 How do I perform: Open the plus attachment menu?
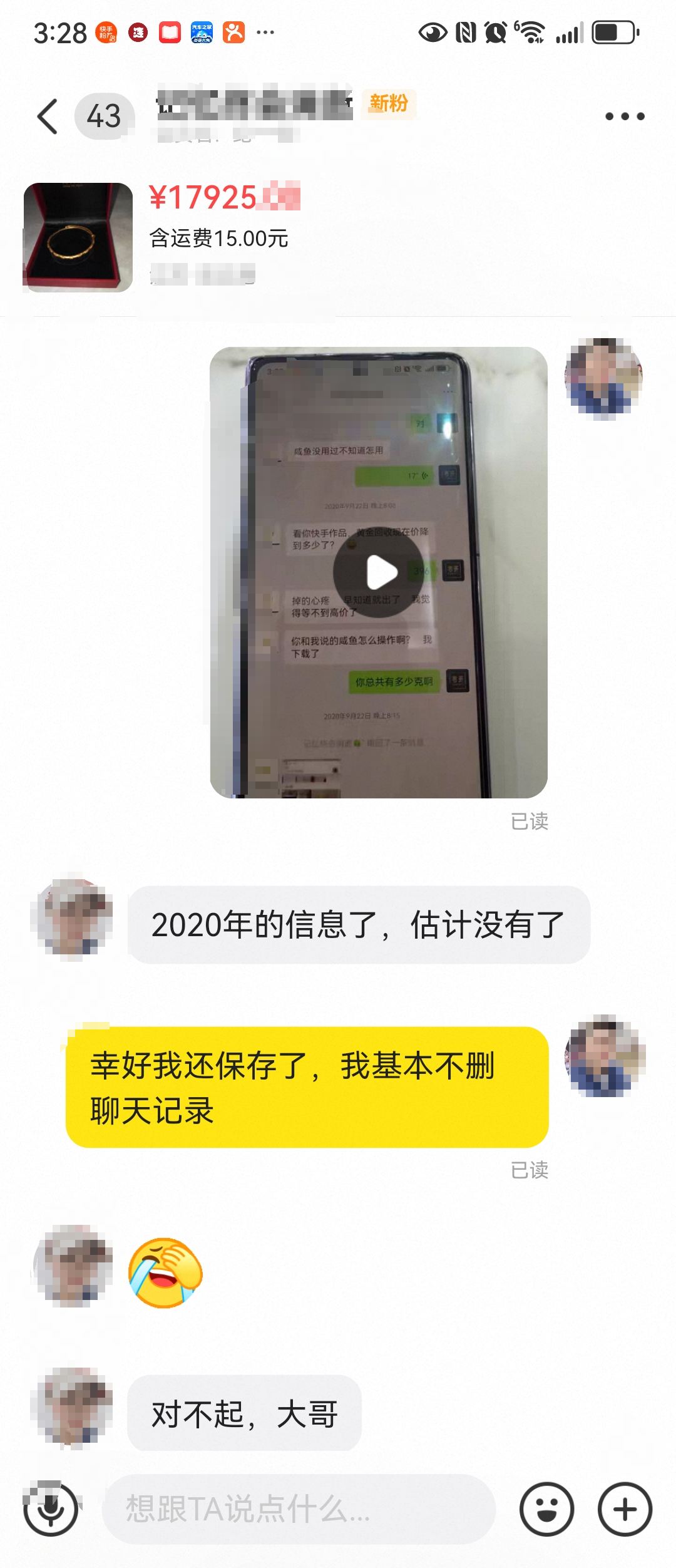(624, 1509)
